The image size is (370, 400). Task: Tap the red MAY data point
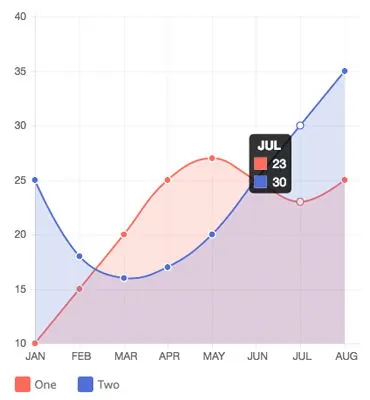tap(212, 158)
